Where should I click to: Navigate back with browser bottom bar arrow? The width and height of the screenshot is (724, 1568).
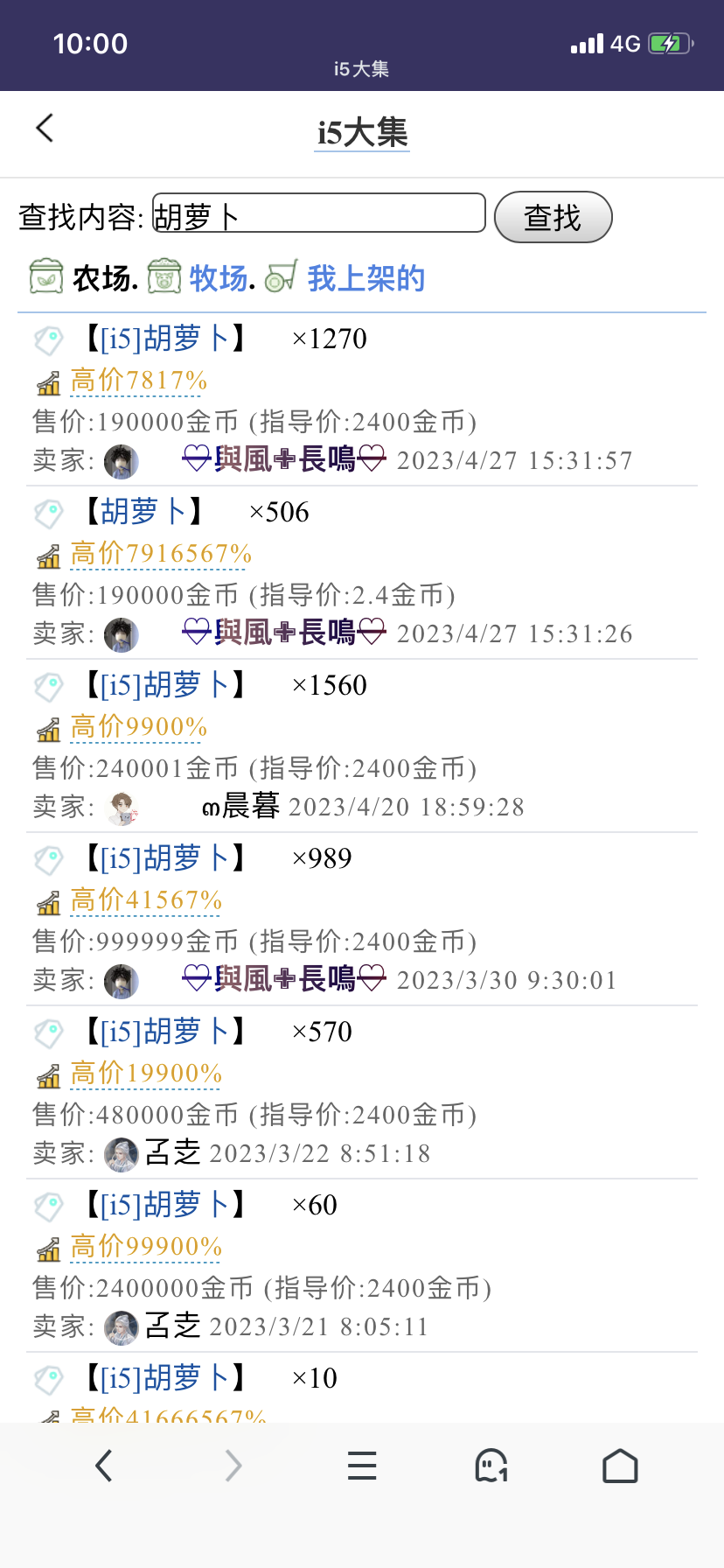click(x=104, y=1465)
